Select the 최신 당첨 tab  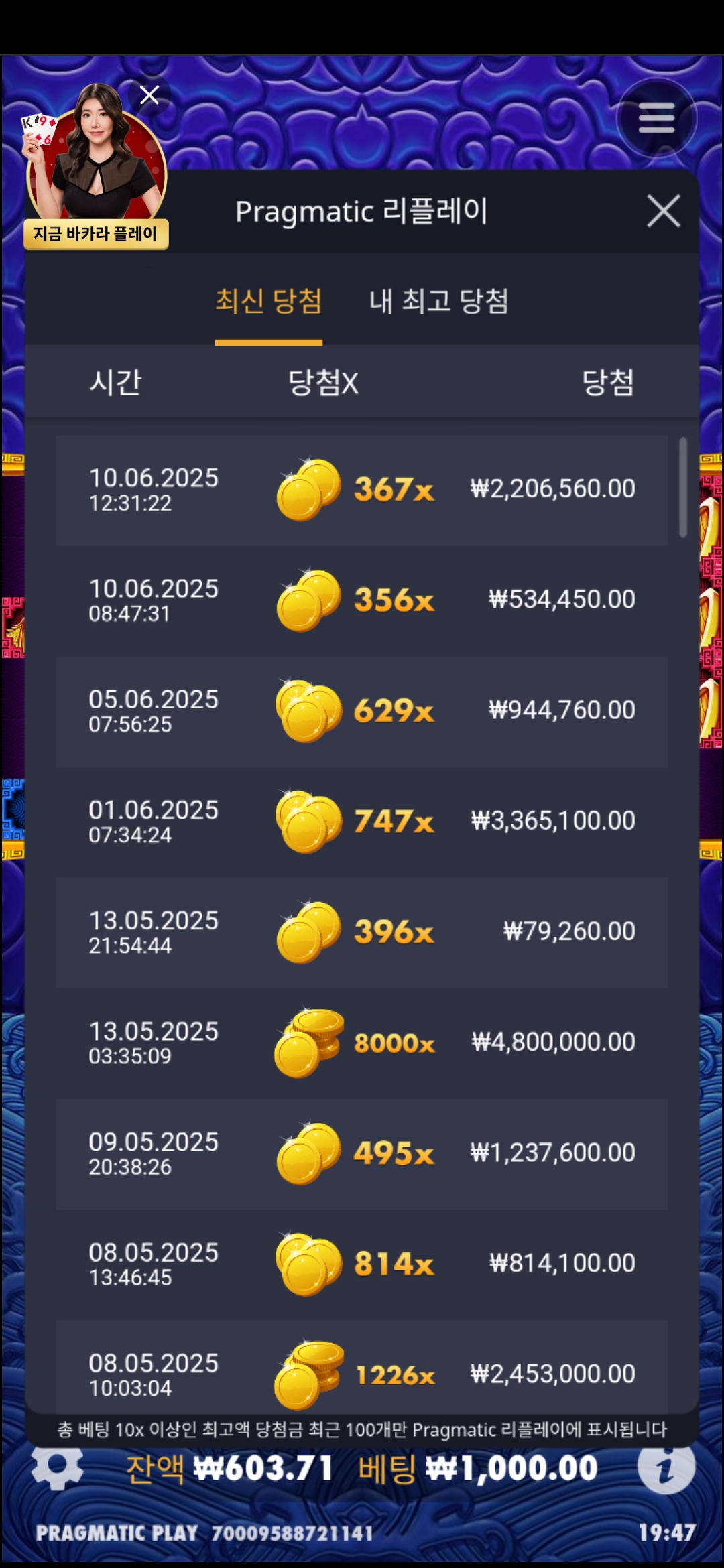coord(268,301)
